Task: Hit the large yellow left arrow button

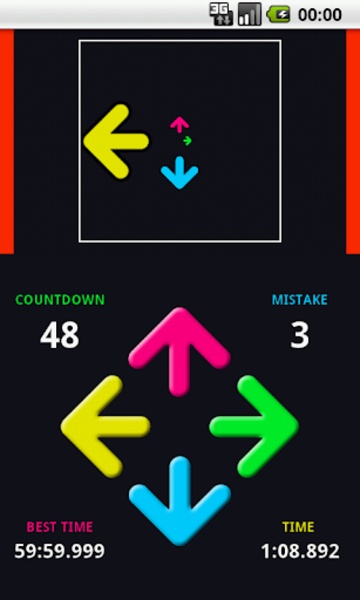Action: [x=105, y=426]
